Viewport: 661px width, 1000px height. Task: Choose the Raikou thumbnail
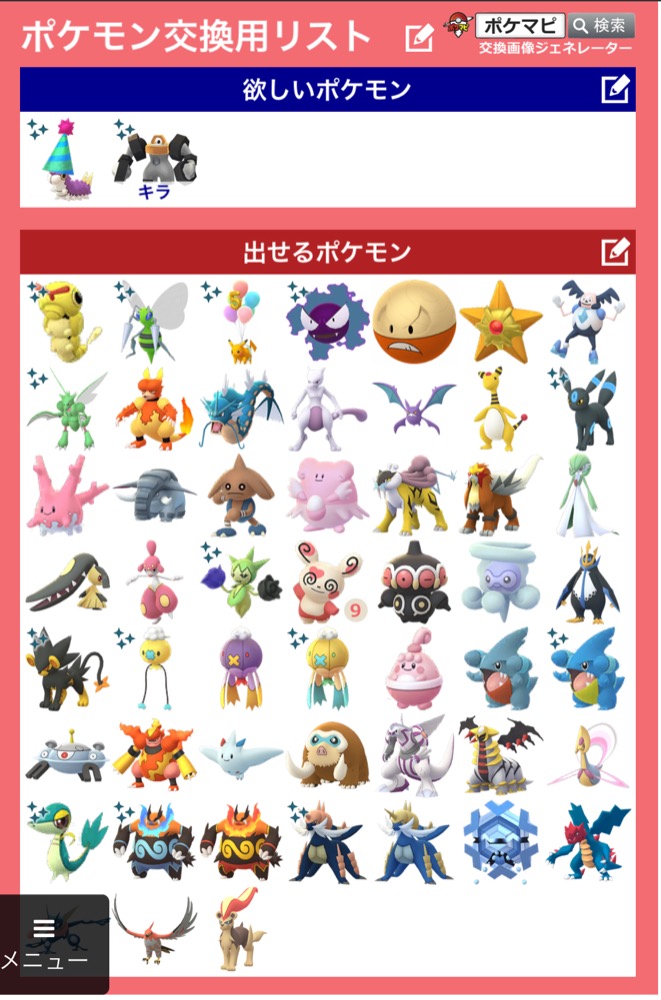coord(413,495)
